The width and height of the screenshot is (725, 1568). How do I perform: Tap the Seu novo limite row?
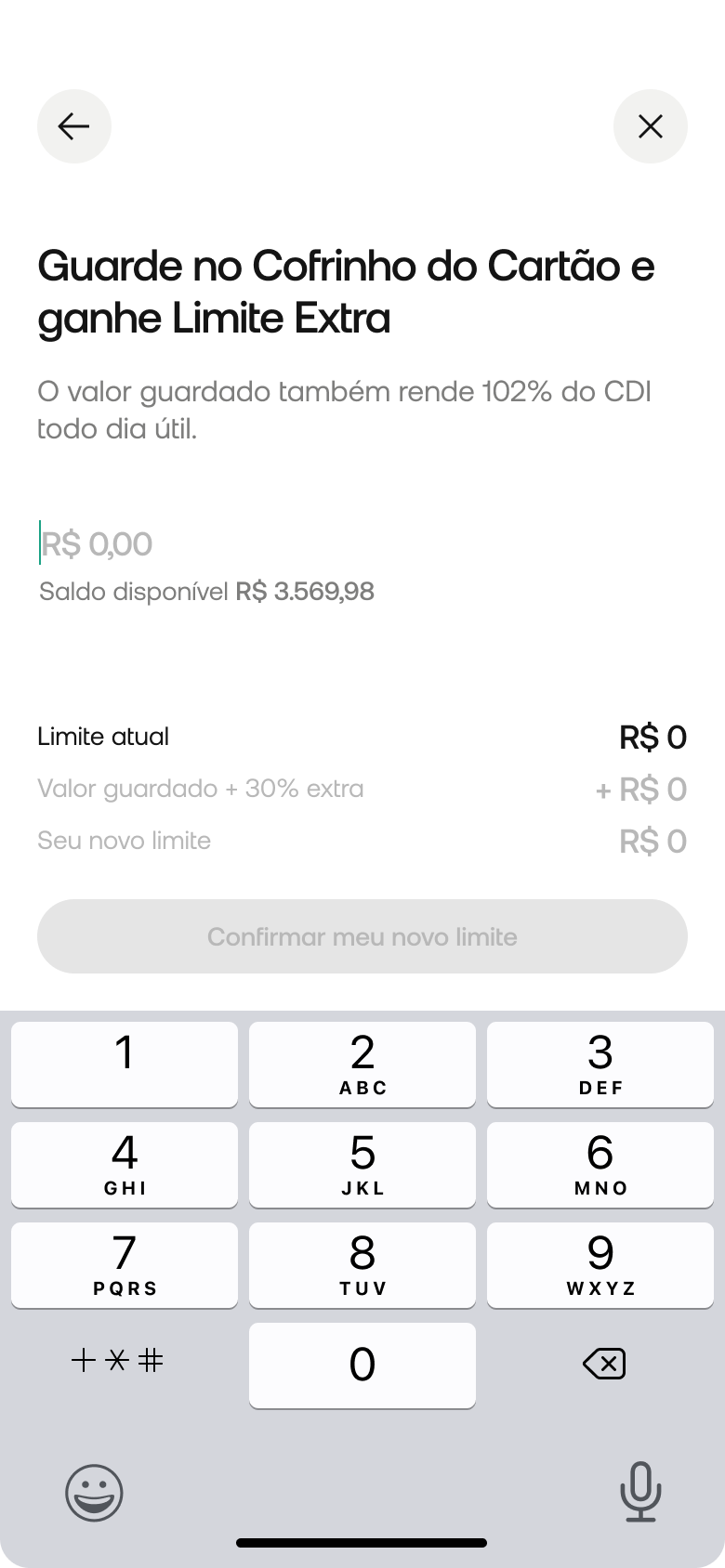click(x=362, y=841)
